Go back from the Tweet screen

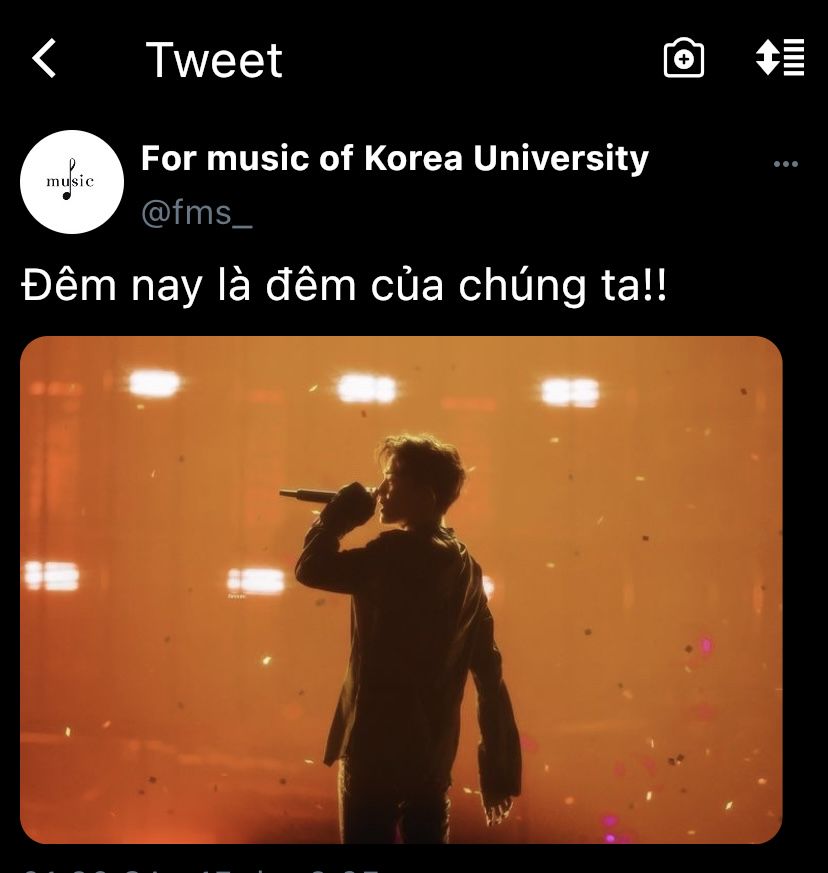[44, 60]
